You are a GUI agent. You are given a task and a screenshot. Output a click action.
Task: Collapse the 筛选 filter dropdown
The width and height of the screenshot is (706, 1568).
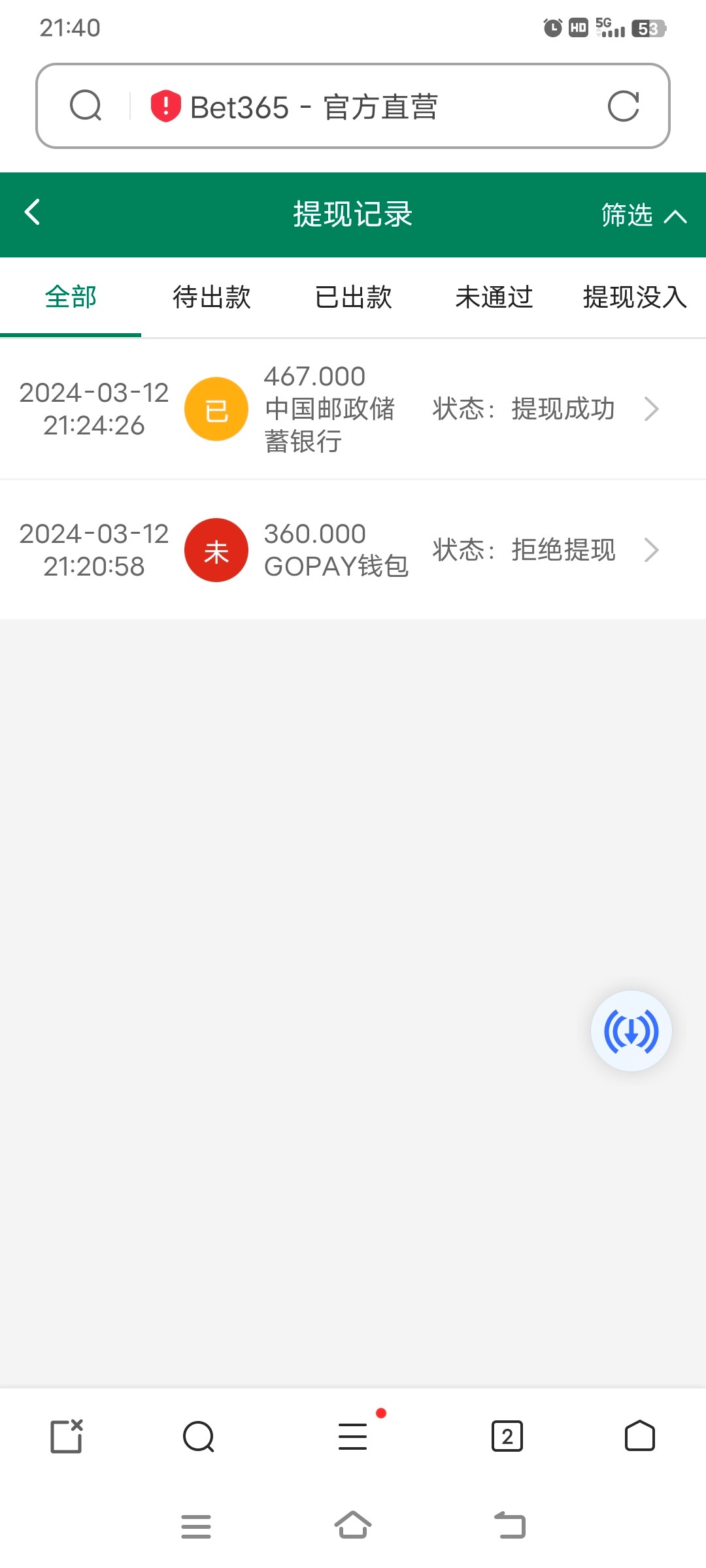coord(643,215)
